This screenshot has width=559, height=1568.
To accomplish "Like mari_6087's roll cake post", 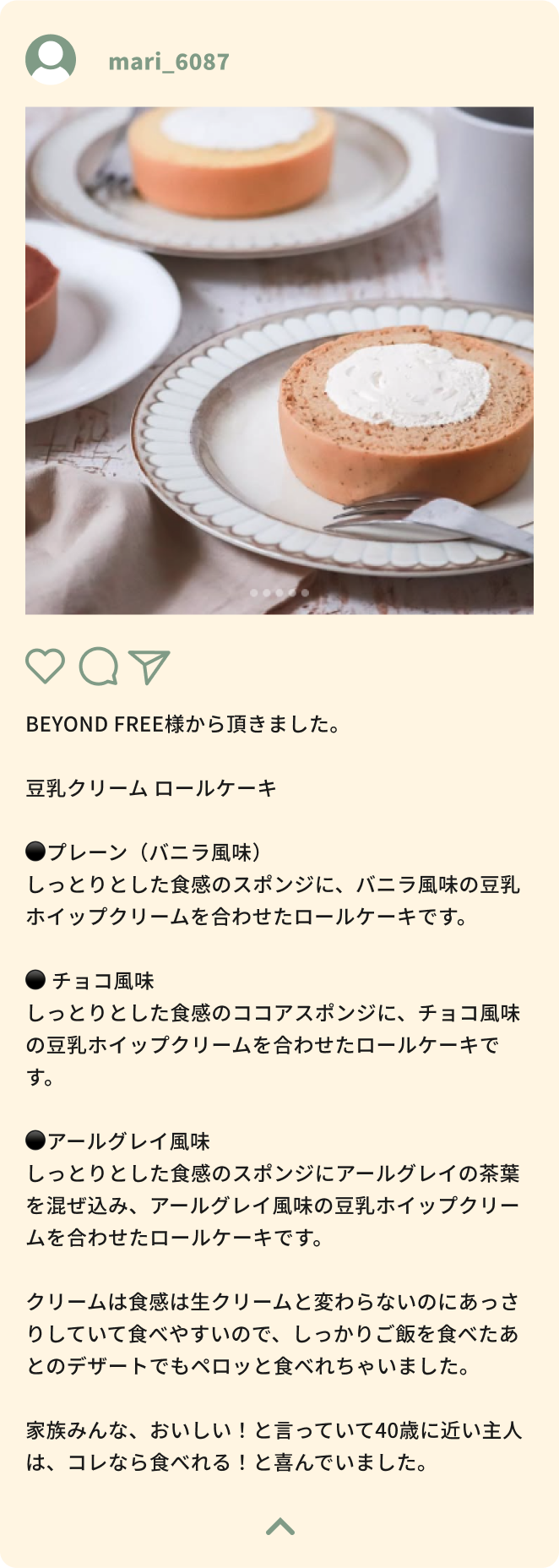I will (x=45, y=666).
